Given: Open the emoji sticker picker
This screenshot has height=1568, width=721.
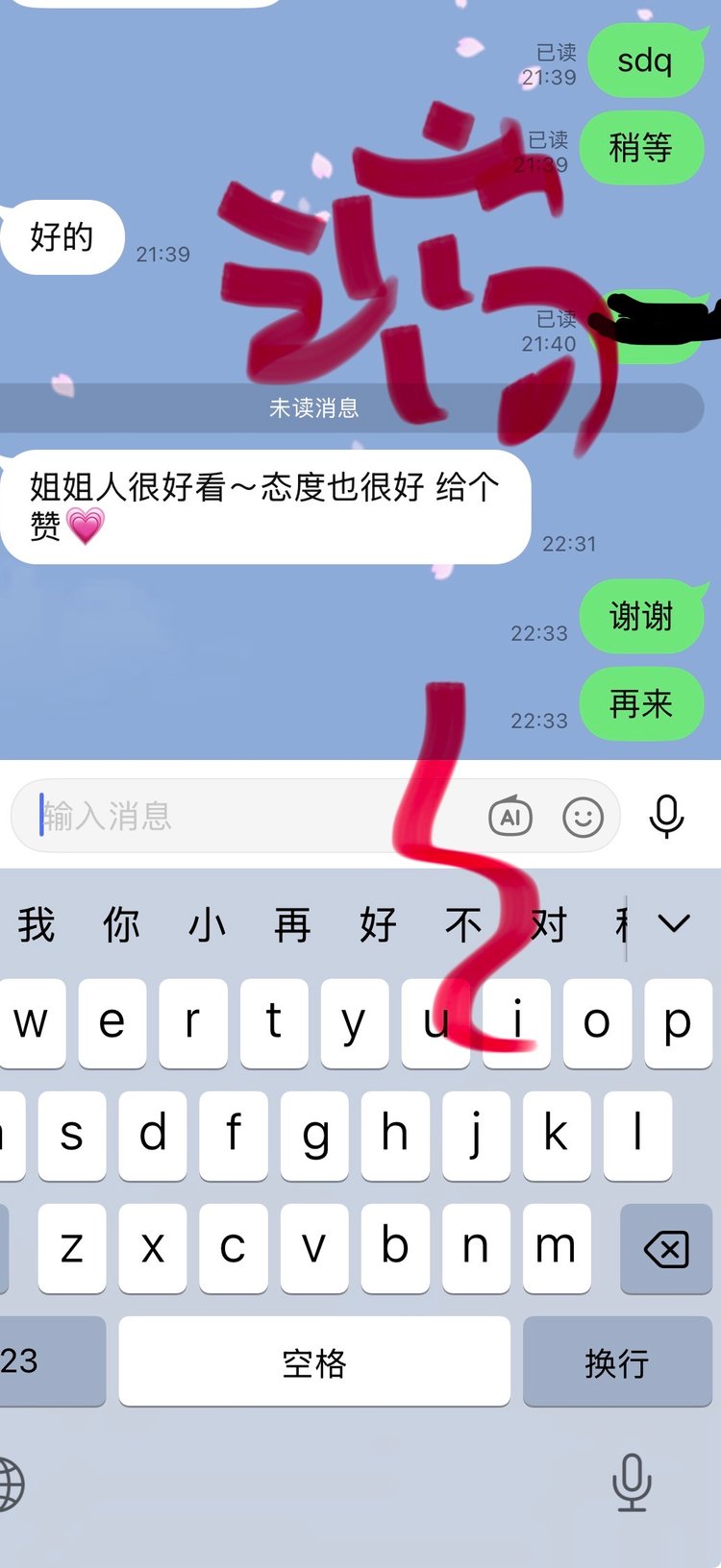Looking at the screenshot, I should pyautogui.click(x=583, y=818).
